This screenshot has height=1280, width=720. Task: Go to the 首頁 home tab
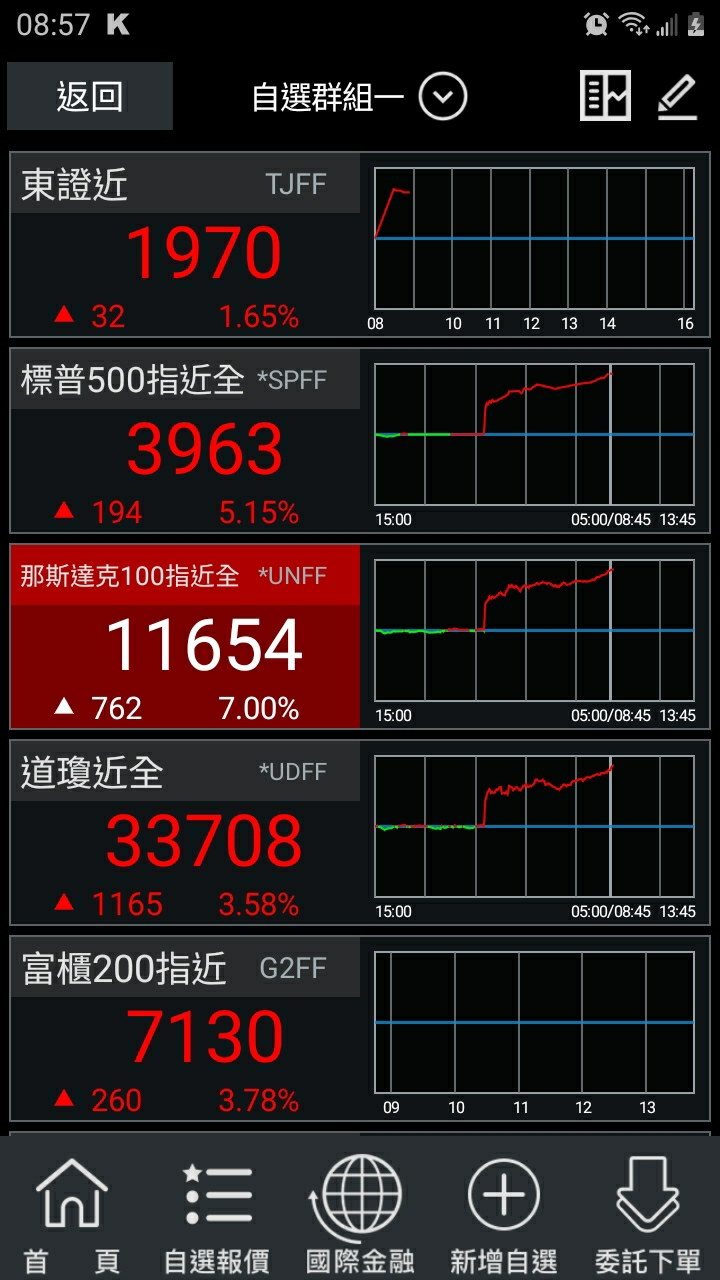[x=72, y=1213]
